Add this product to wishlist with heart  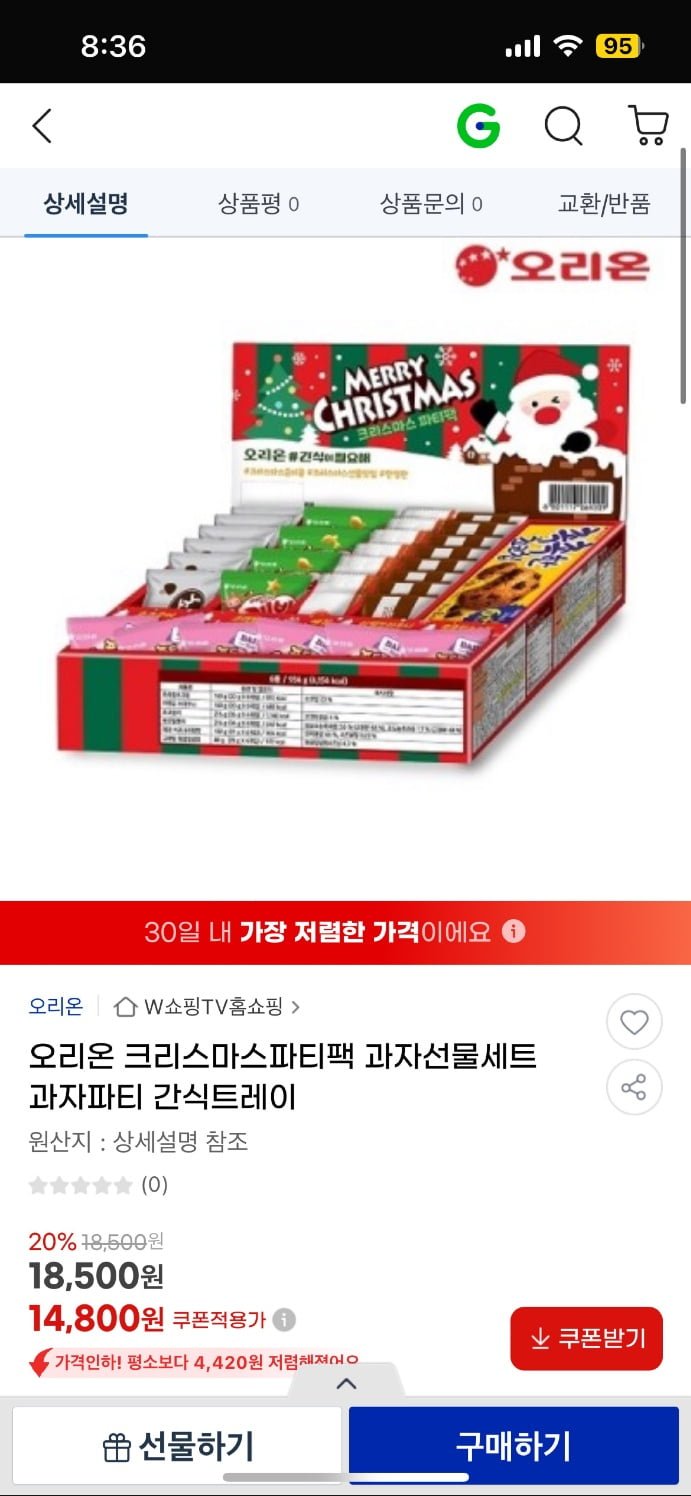(x=634, y=1022)
